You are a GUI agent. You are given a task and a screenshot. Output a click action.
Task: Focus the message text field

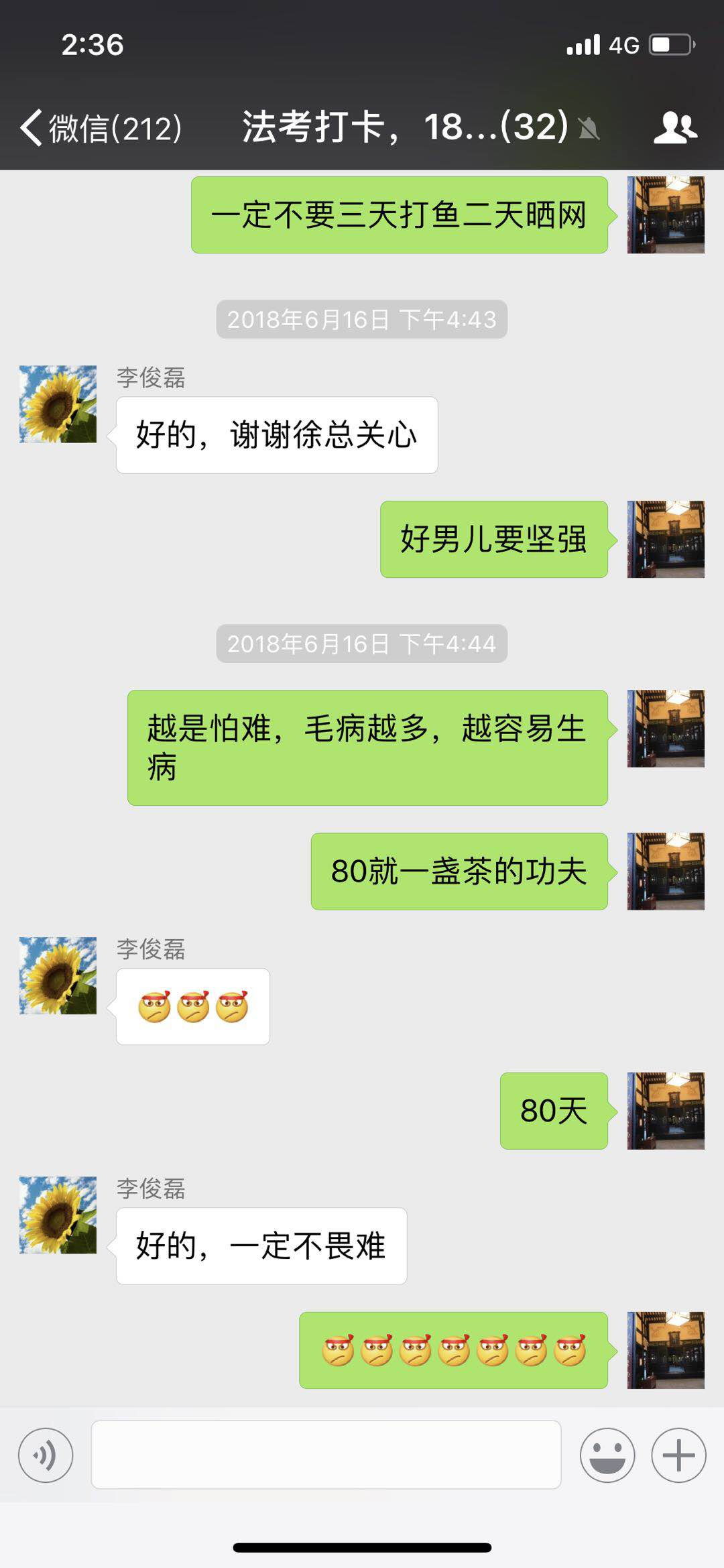pyautogui.click(x=326, y=1455)
